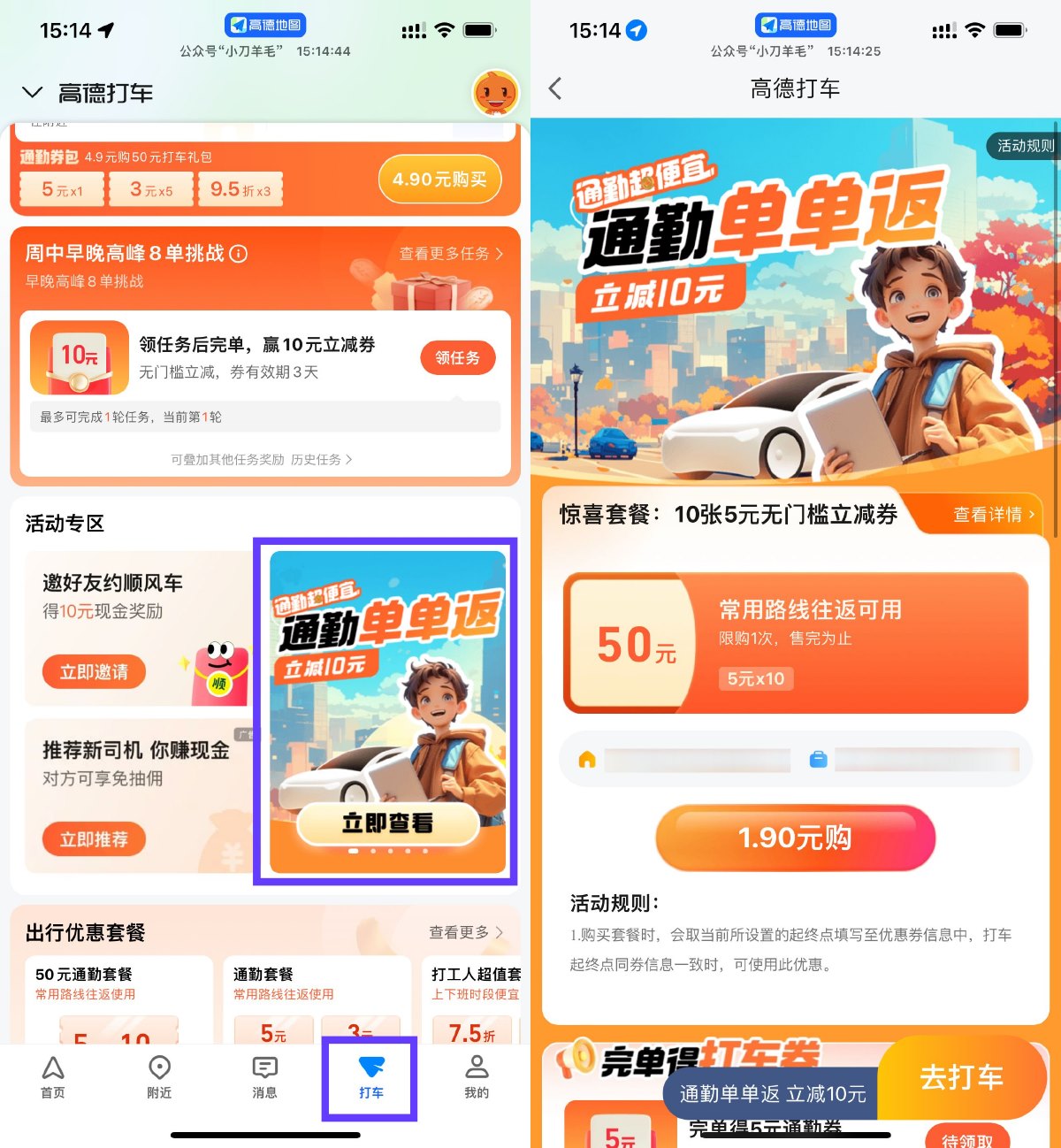The image size is (1061, 1148).
Task: Tap the back arrow on 高德打车 page
Action: [555, 88]
